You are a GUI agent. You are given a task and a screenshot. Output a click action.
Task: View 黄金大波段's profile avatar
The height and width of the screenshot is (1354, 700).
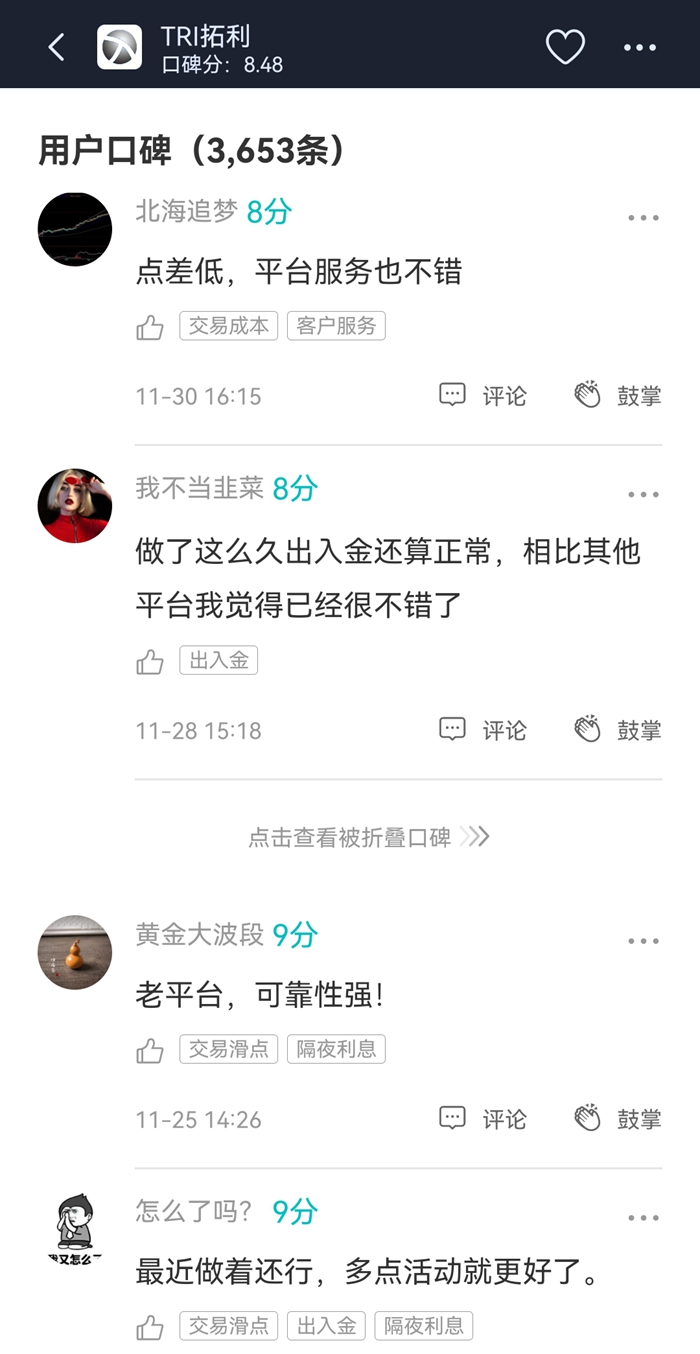coord(75,952)
